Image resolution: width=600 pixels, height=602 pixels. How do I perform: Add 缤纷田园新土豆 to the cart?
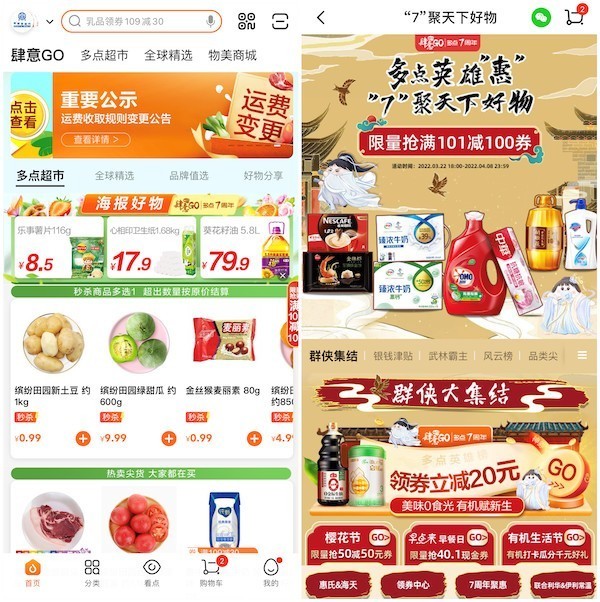pyautogui.click(x=83, y=438)
